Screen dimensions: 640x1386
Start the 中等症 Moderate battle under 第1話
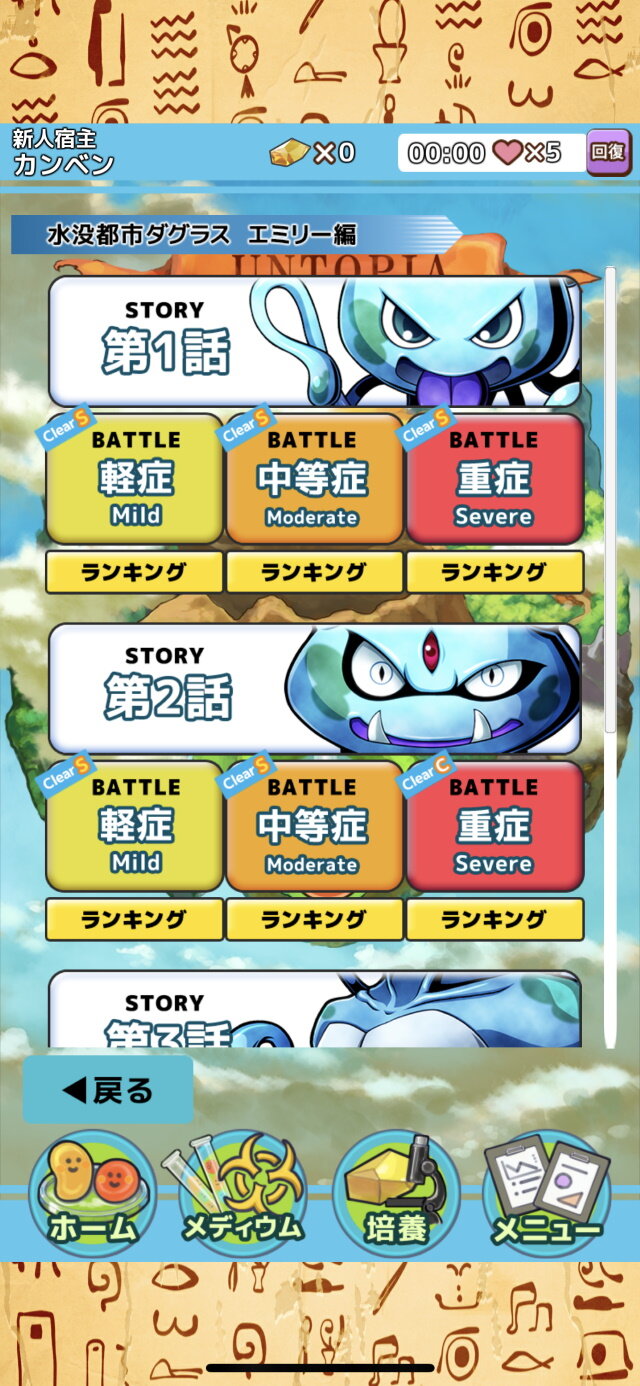[314, 480]
